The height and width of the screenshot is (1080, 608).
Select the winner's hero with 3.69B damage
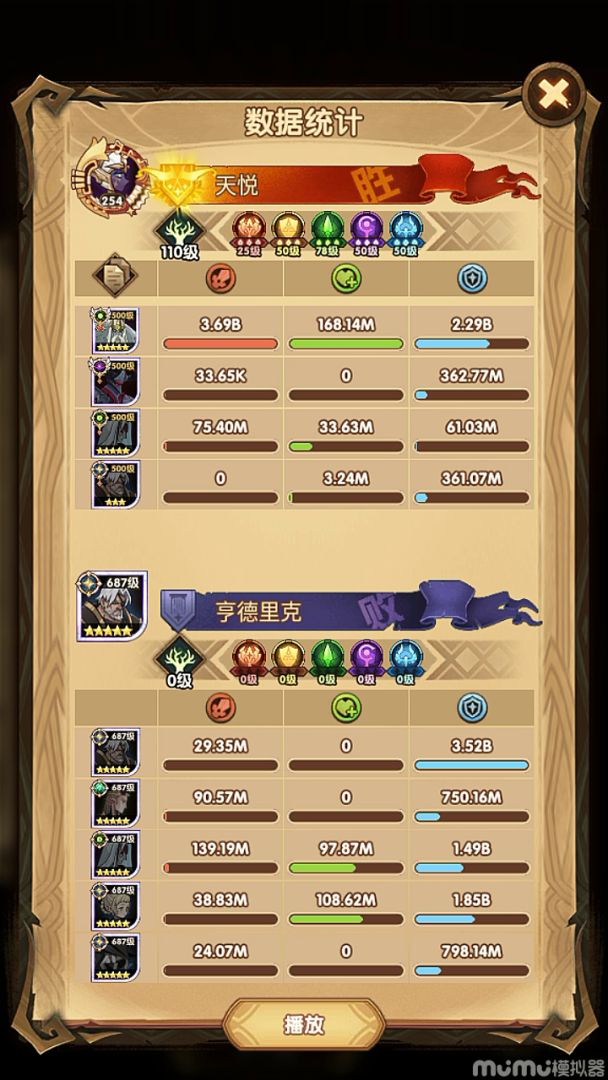coord(115,331)
